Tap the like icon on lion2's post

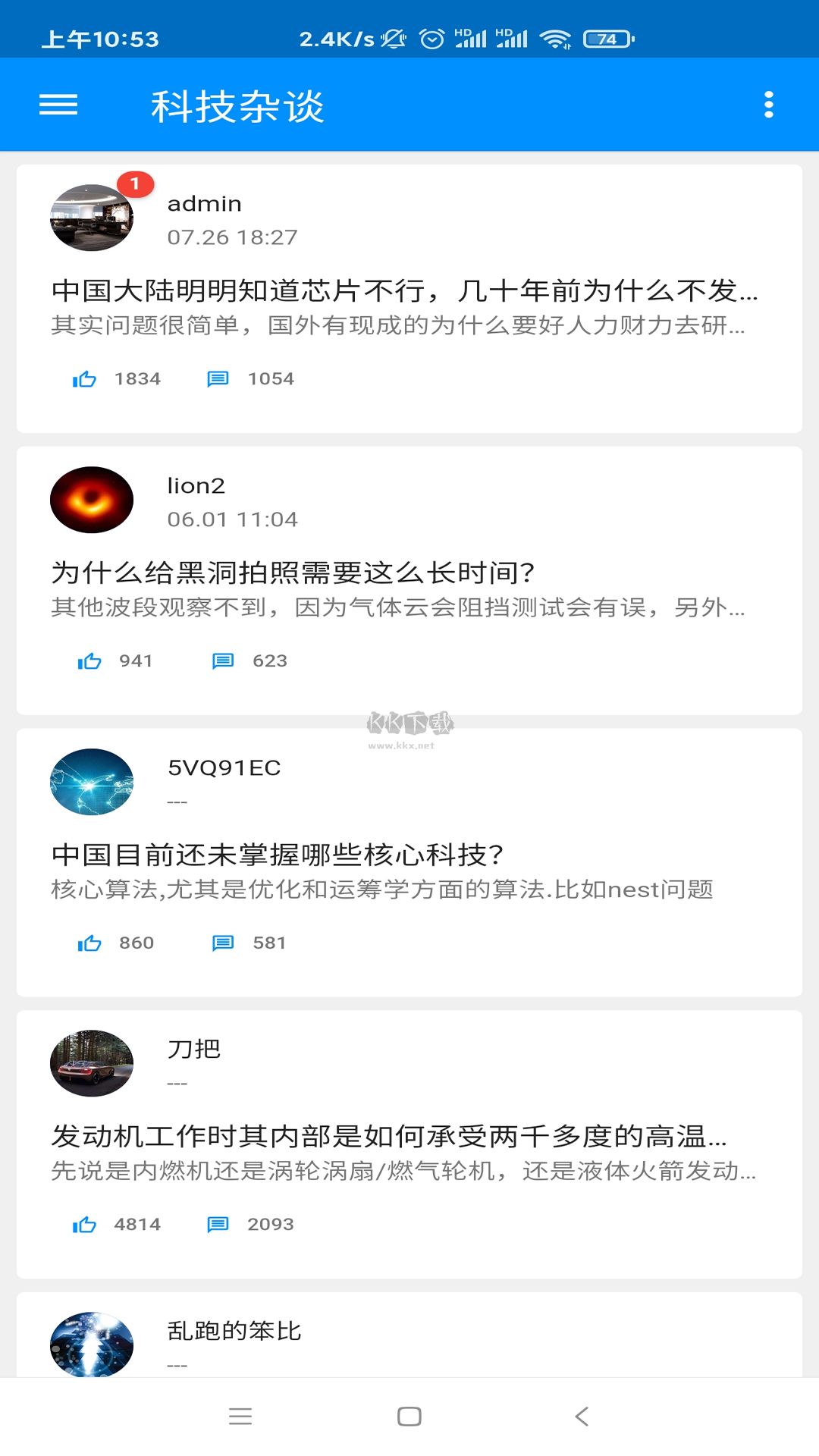pyautogui.click(x=89, y=661)
